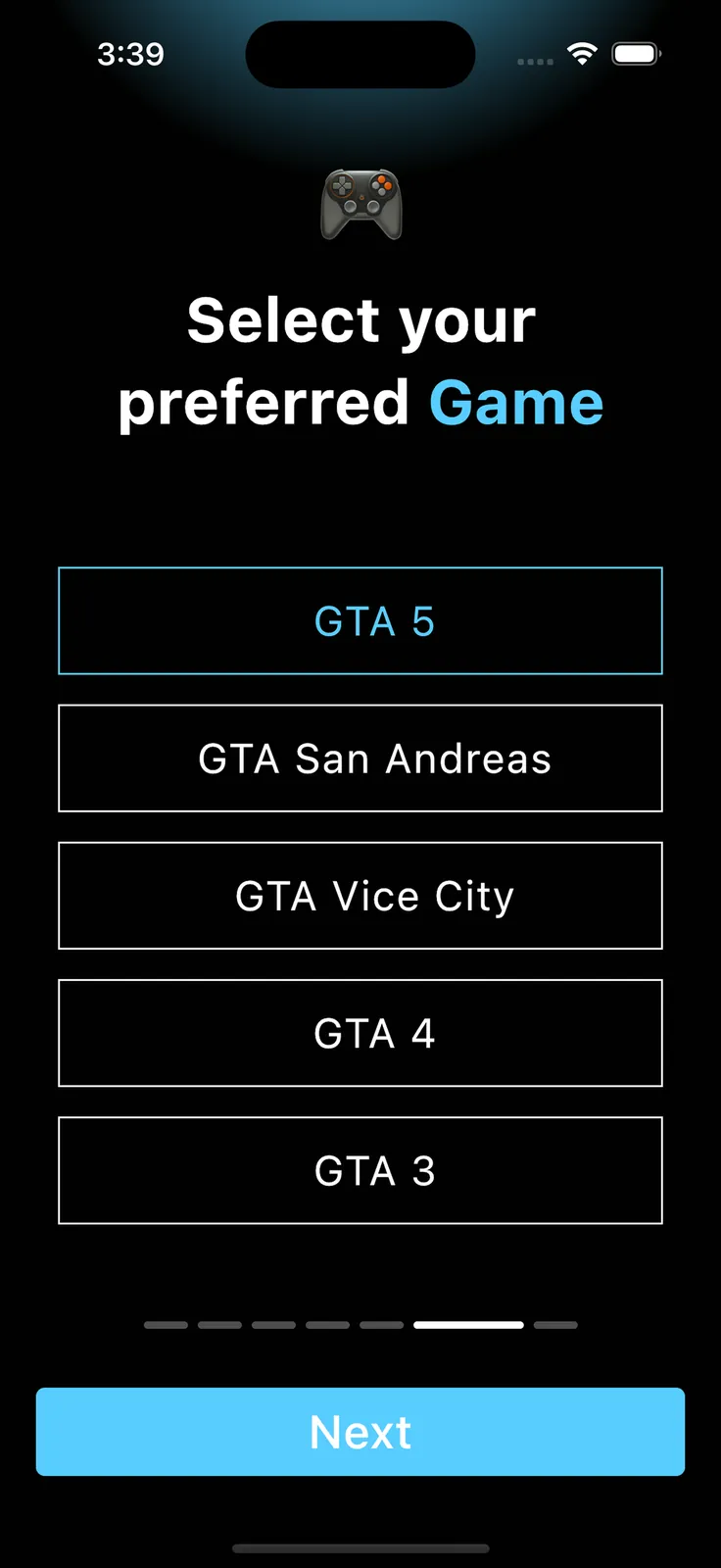721x1568 pixels.
Task: Deselect the currently selected GTA 5
Action: (360, 621)
